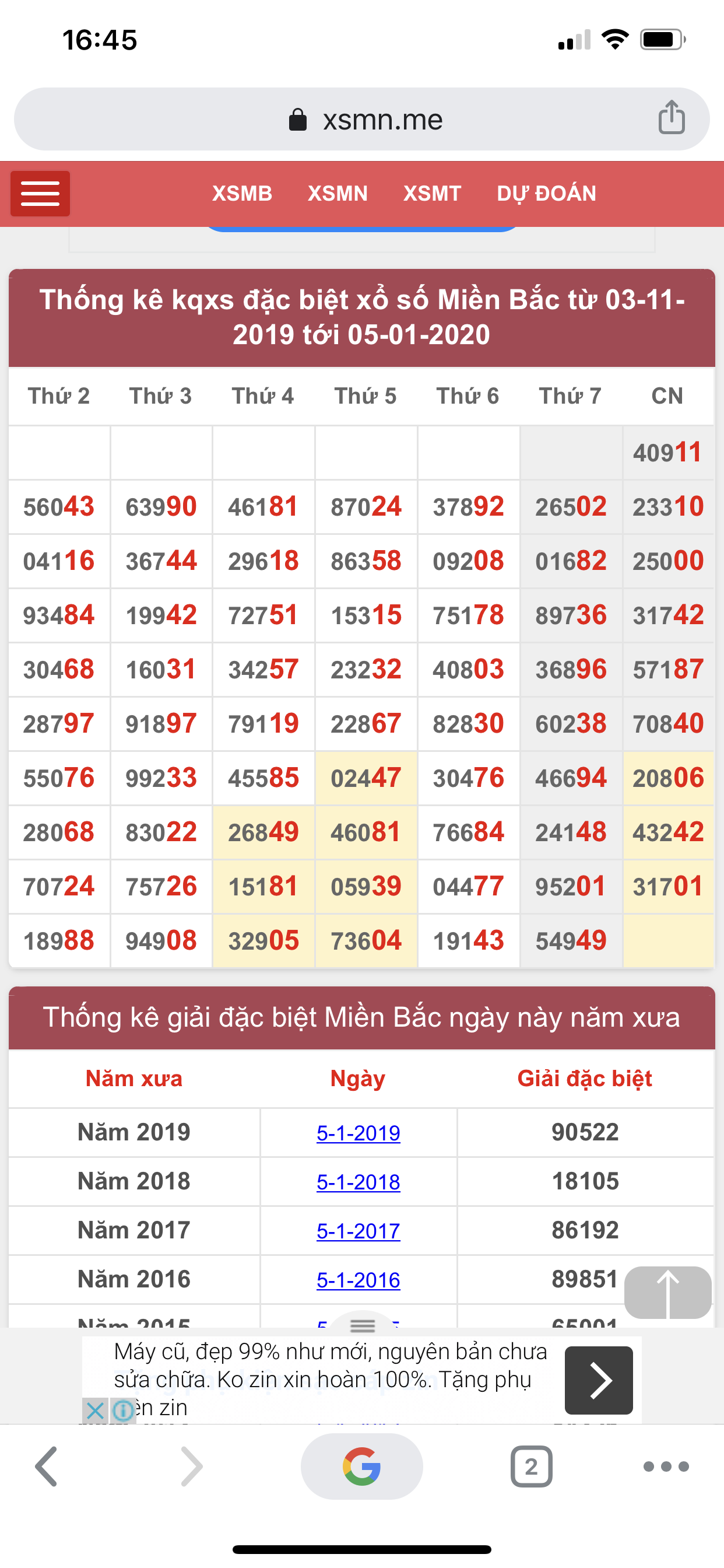Open the browser's three-dot menu
This screenshot has width=724, height=1568.
[666, 1466]
